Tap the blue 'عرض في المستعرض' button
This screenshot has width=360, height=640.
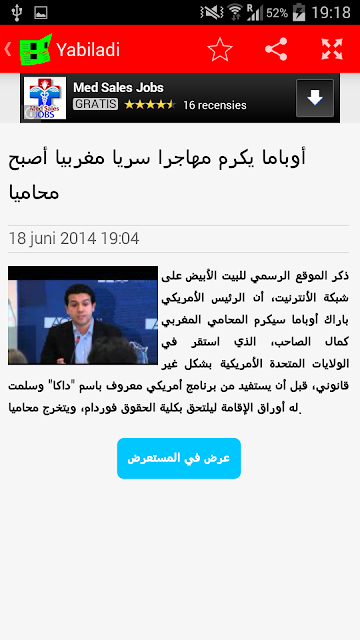[179, 458]
